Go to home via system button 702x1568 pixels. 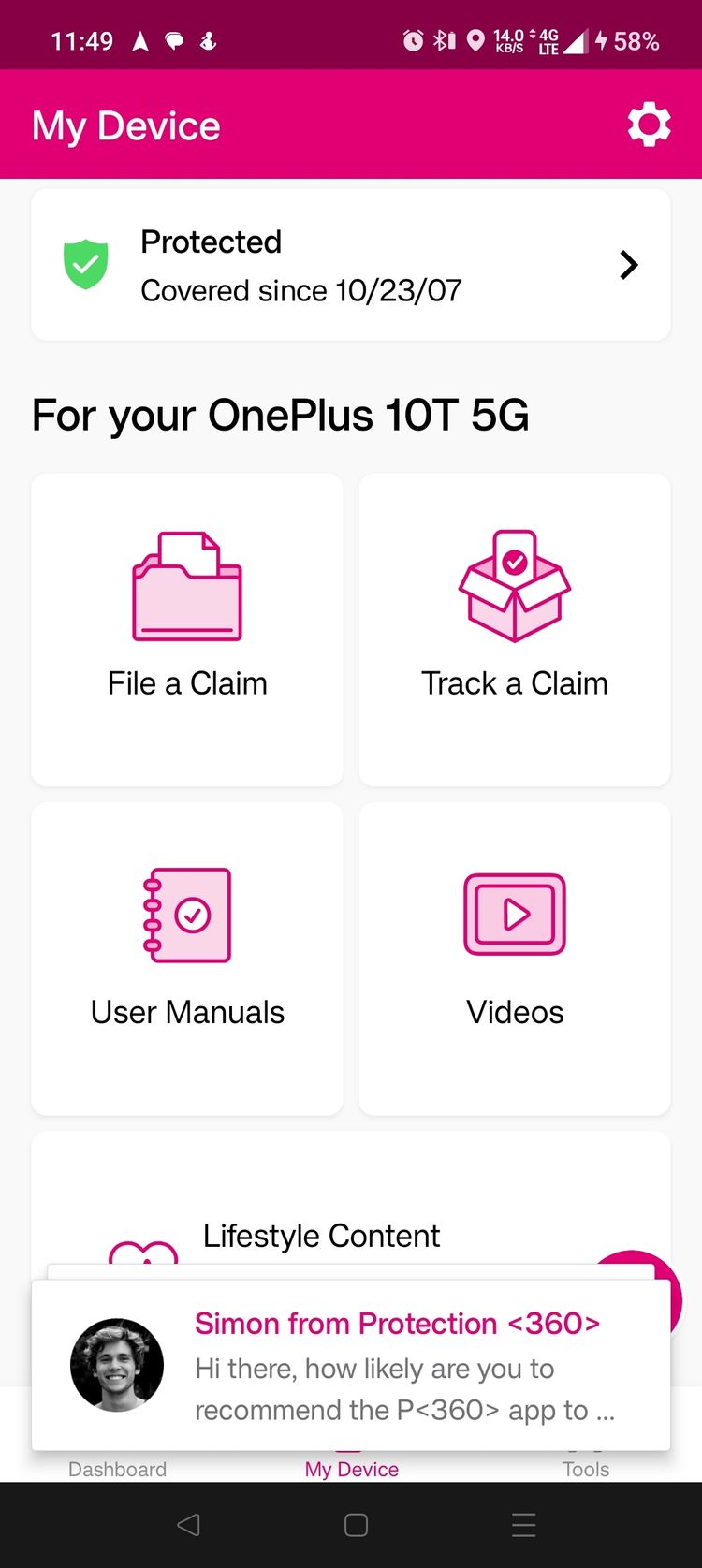pyautogui.click(x=356, y=1525)
